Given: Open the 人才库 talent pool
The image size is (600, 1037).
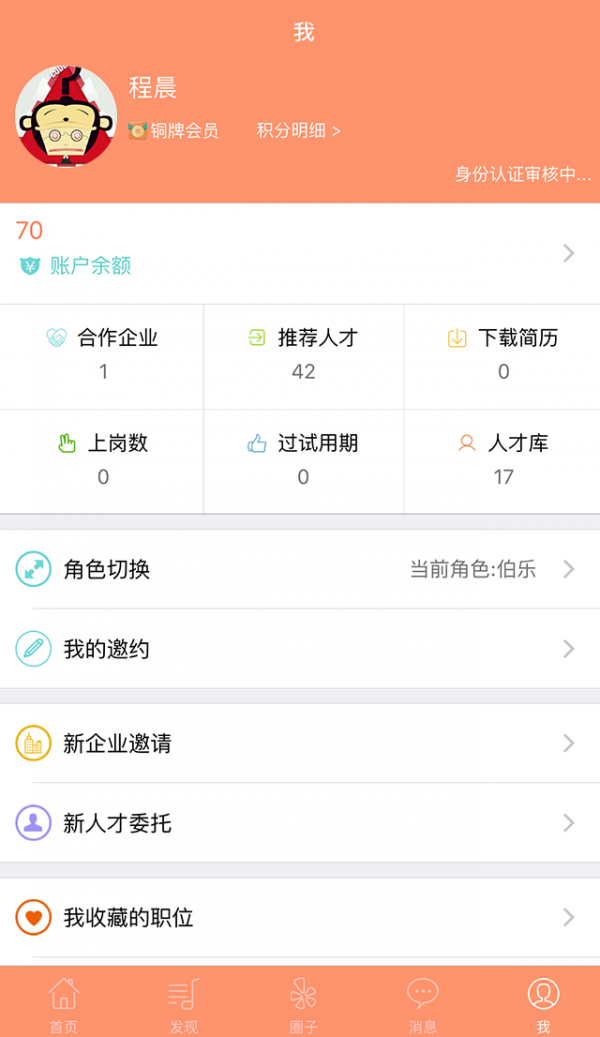Looking at the screenshot, I should click(502, 460).
